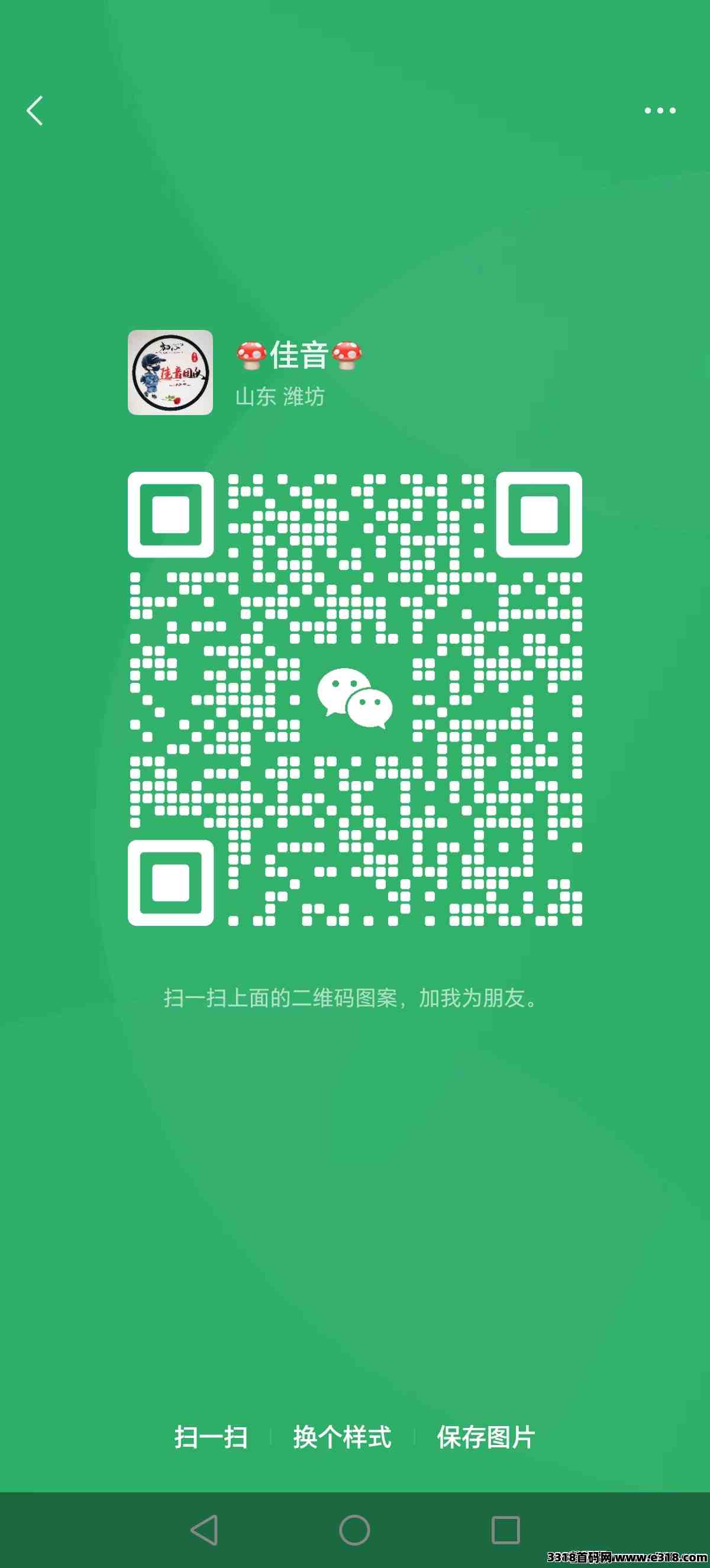Change QR style with 换个样式

click(342, 1437)
